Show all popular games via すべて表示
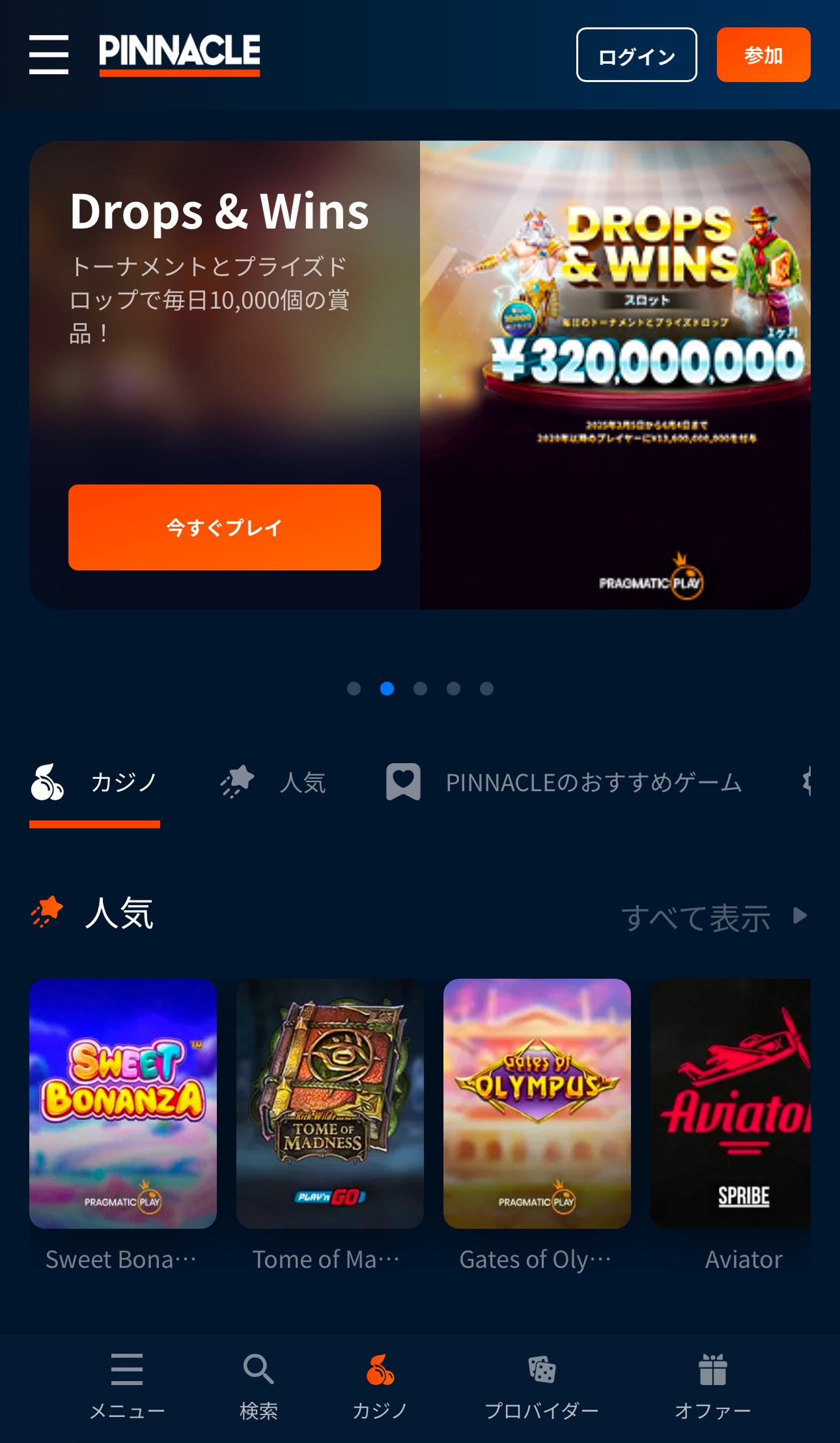Image resolution: width=840 pixels, height=1443 pixels. coord(714,917)
